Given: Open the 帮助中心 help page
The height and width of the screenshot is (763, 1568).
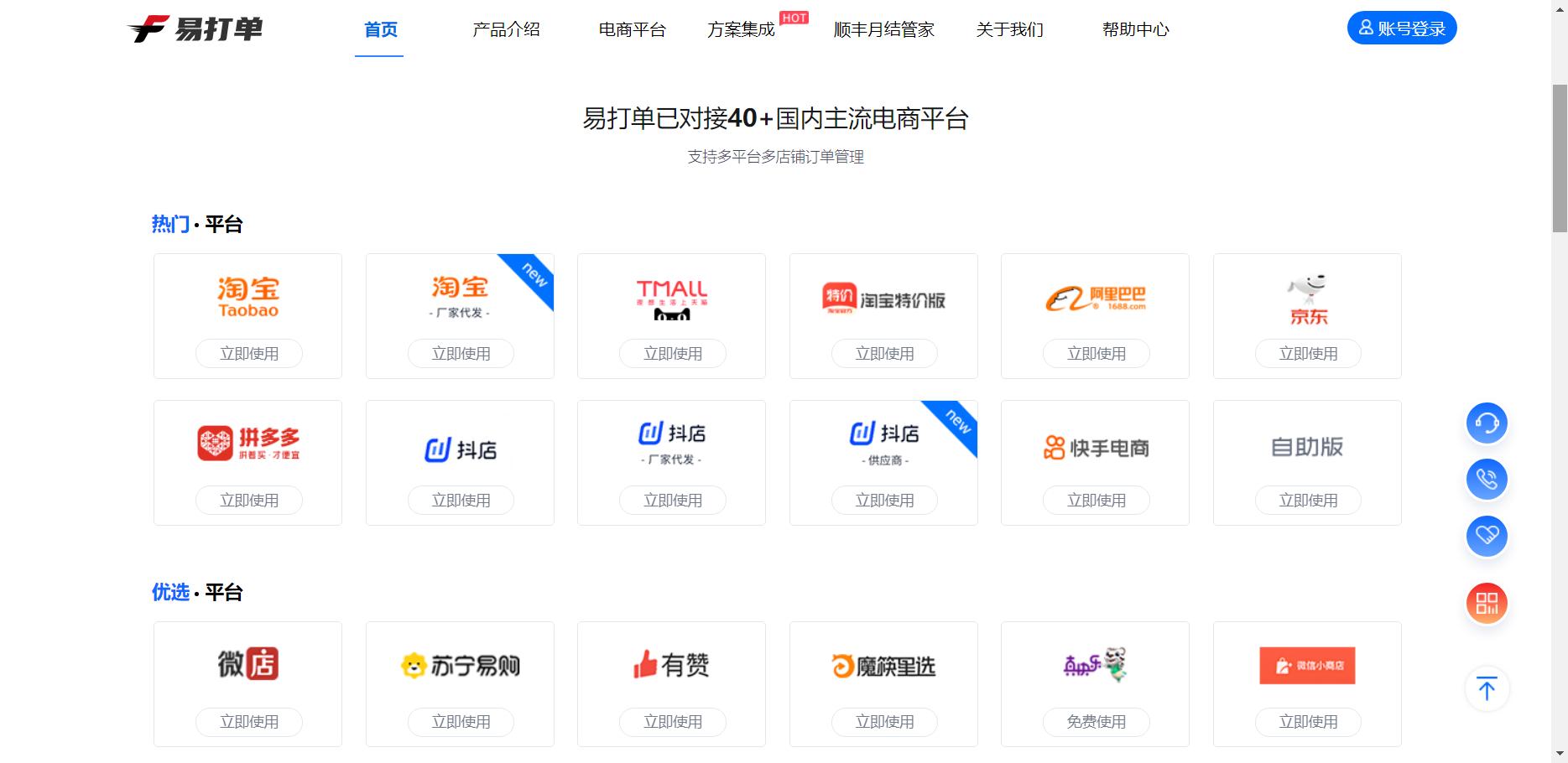Looking at the screenshot, I should tap(1135, 29).
